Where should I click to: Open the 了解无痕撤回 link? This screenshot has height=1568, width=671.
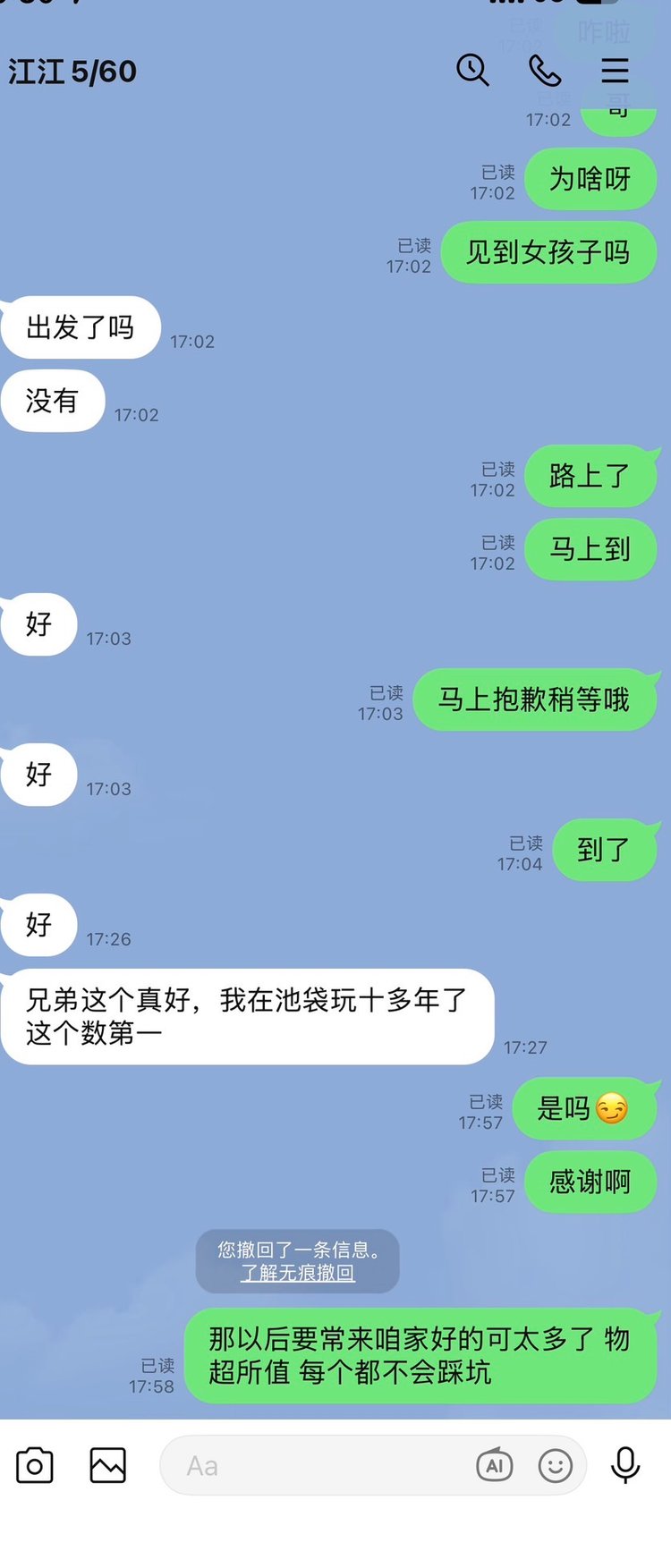pyautogui.click(x=298, y=1272)
